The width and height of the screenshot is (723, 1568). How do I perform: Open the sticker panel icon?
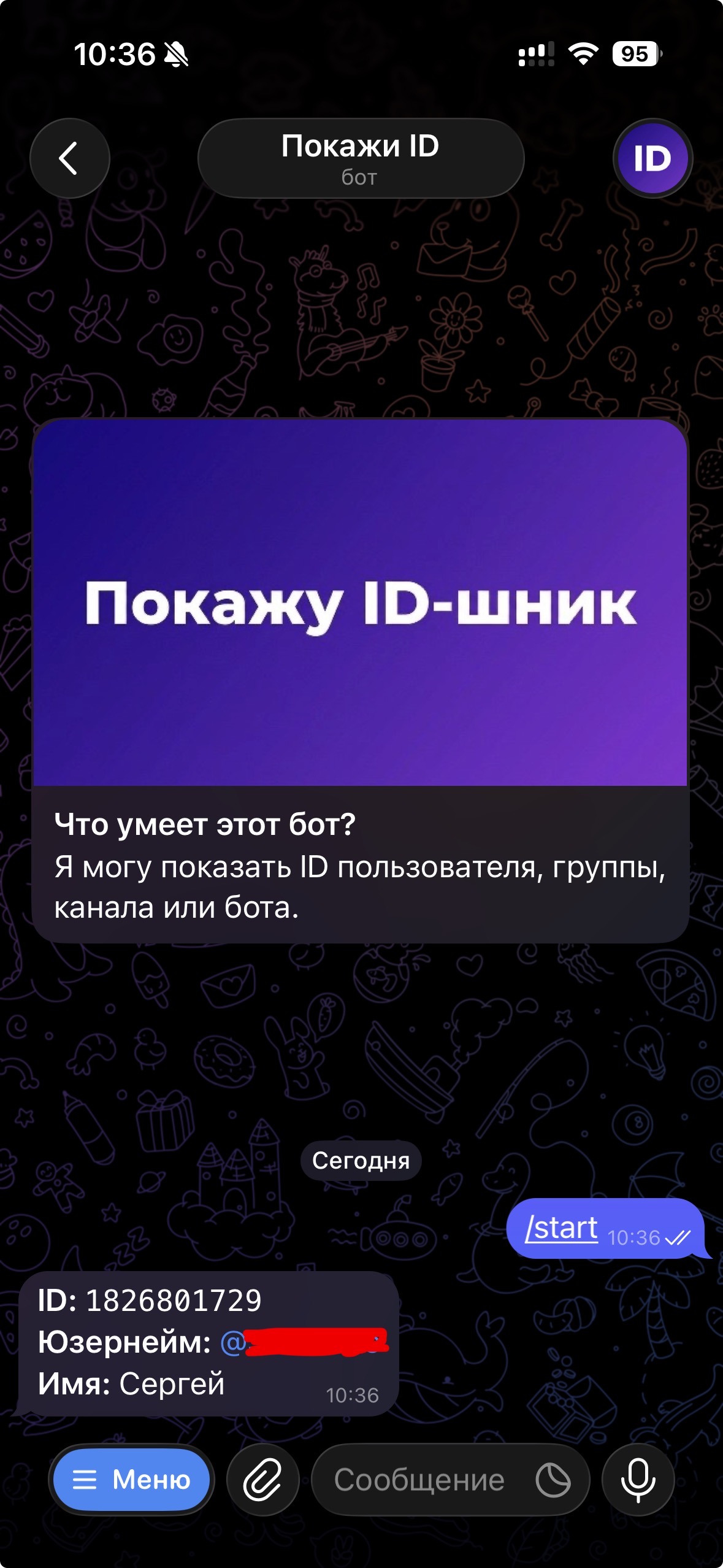pyautogui.click(x=553, y=1480)
